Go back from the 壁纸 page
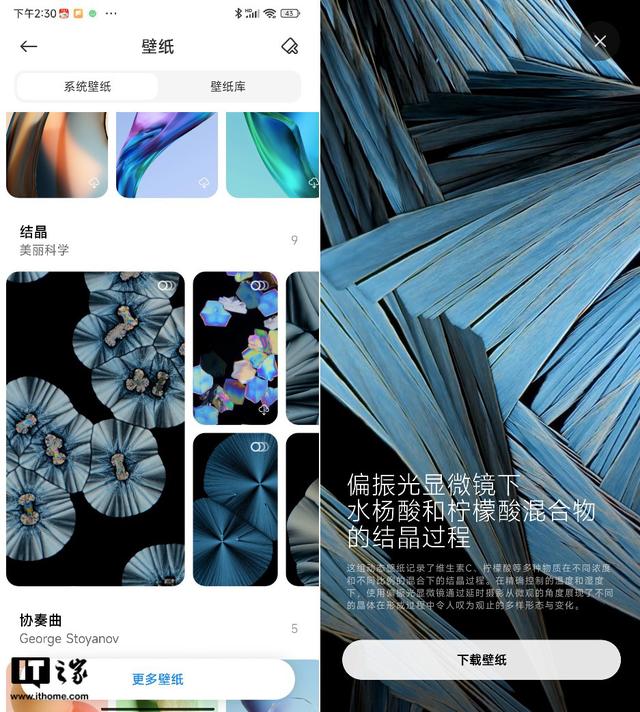The image size is (640, 712). point(28,46)
